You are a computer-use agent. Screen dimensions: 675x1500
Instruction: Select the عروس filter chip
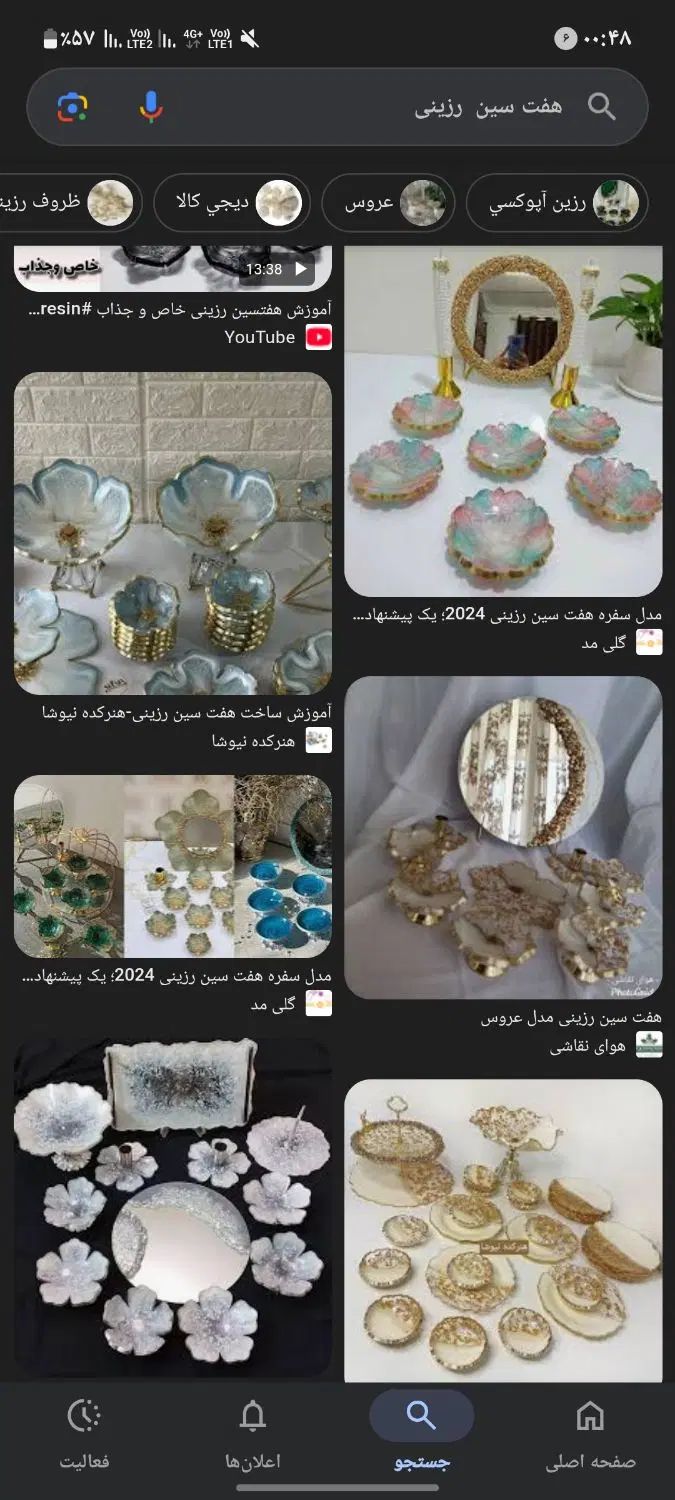[x=387, y=203]
